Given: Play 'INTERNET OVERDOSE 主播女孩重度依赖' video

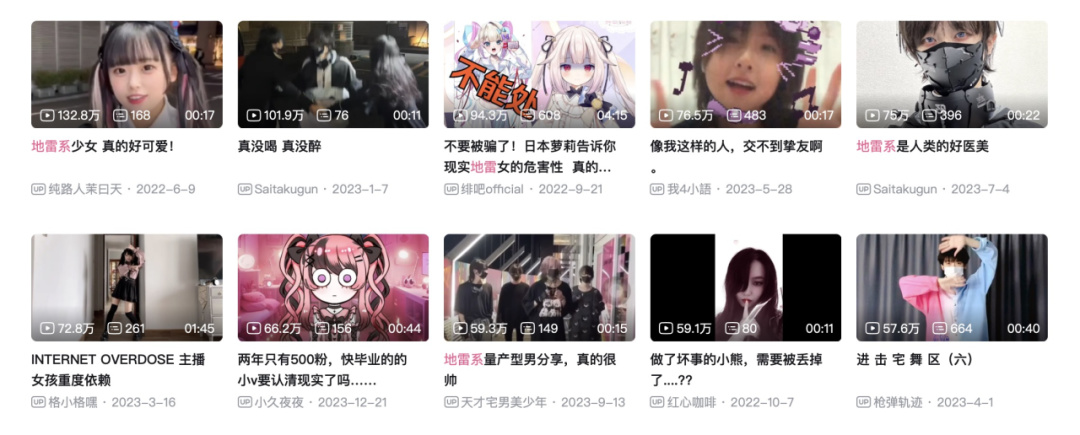Looking at the screenshot, I should pos(127,287).
